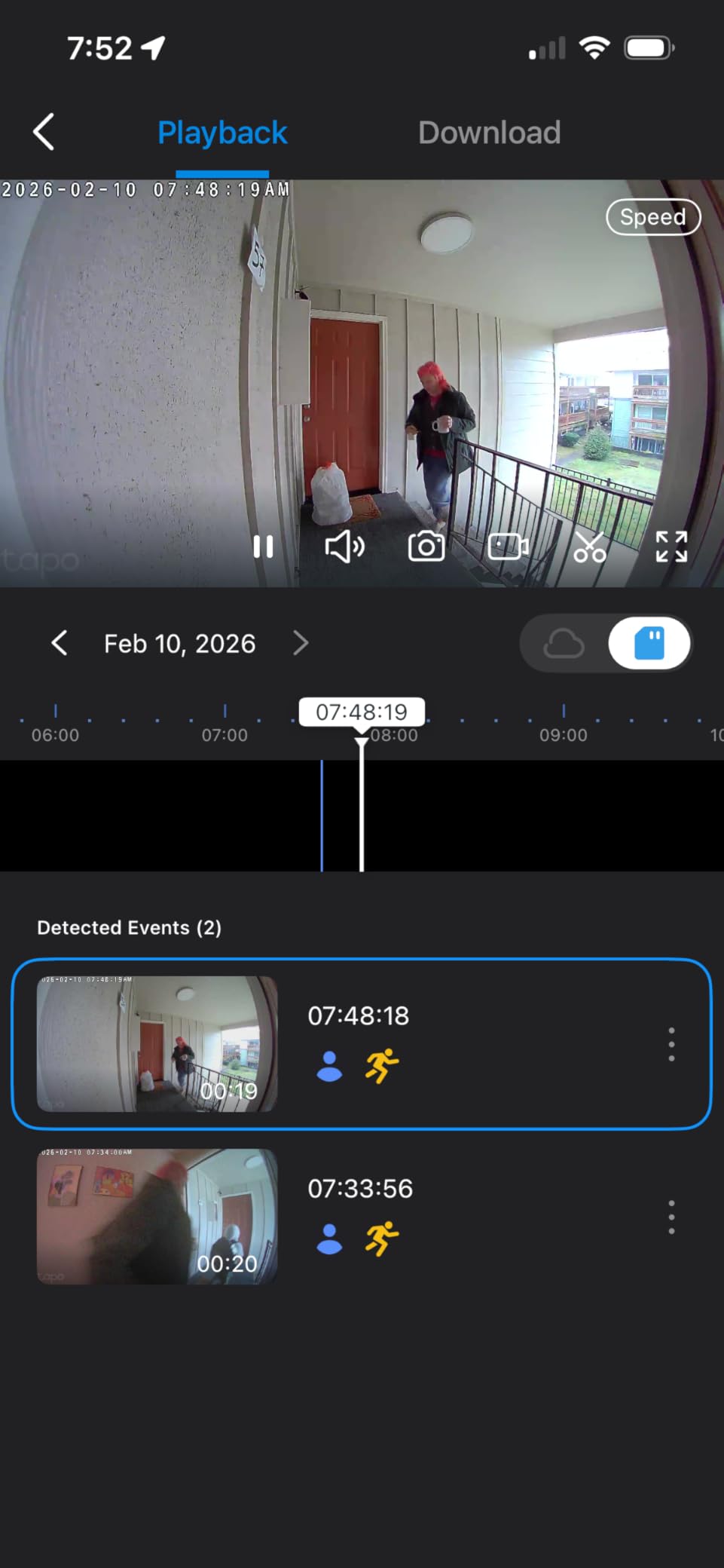The width and height of the screenshot is (724, 1568).
Task: Enter fullscreen view mode
Action: pyautogui.click(x=671, y=547)
